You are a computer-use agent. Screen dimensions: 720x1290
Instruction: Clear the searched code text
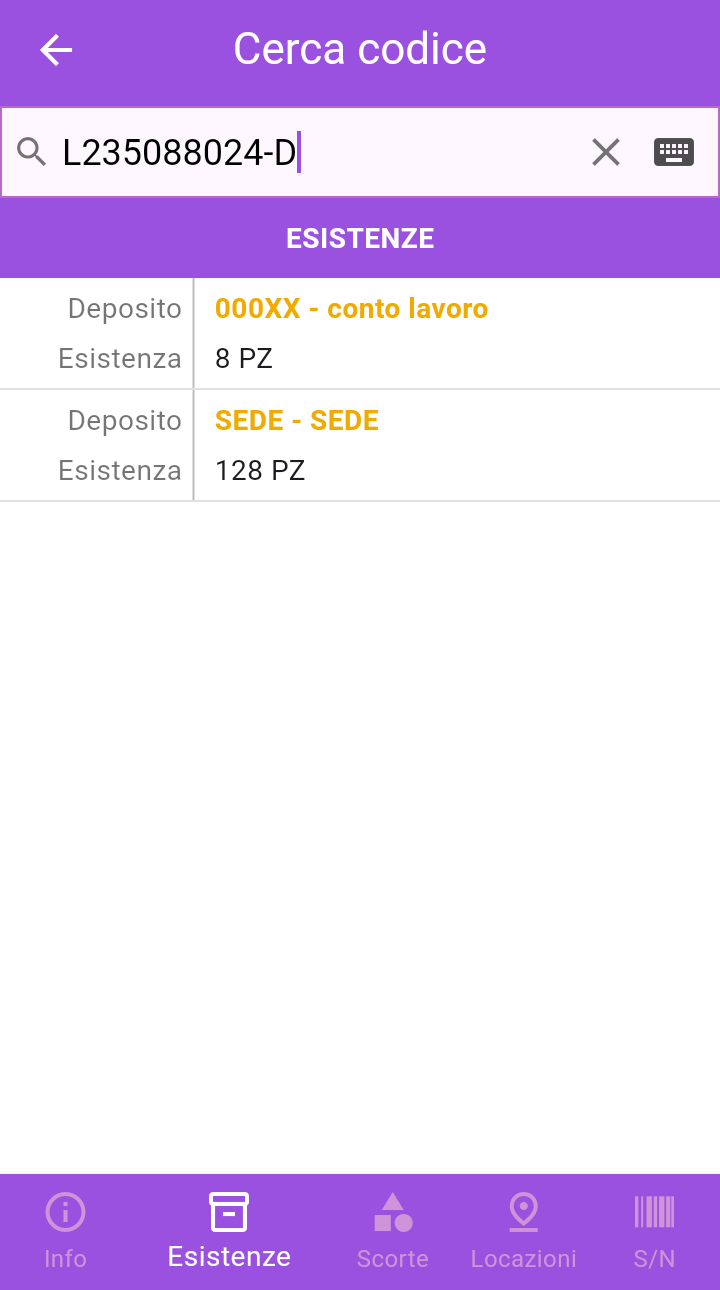[x=606, y=152]
